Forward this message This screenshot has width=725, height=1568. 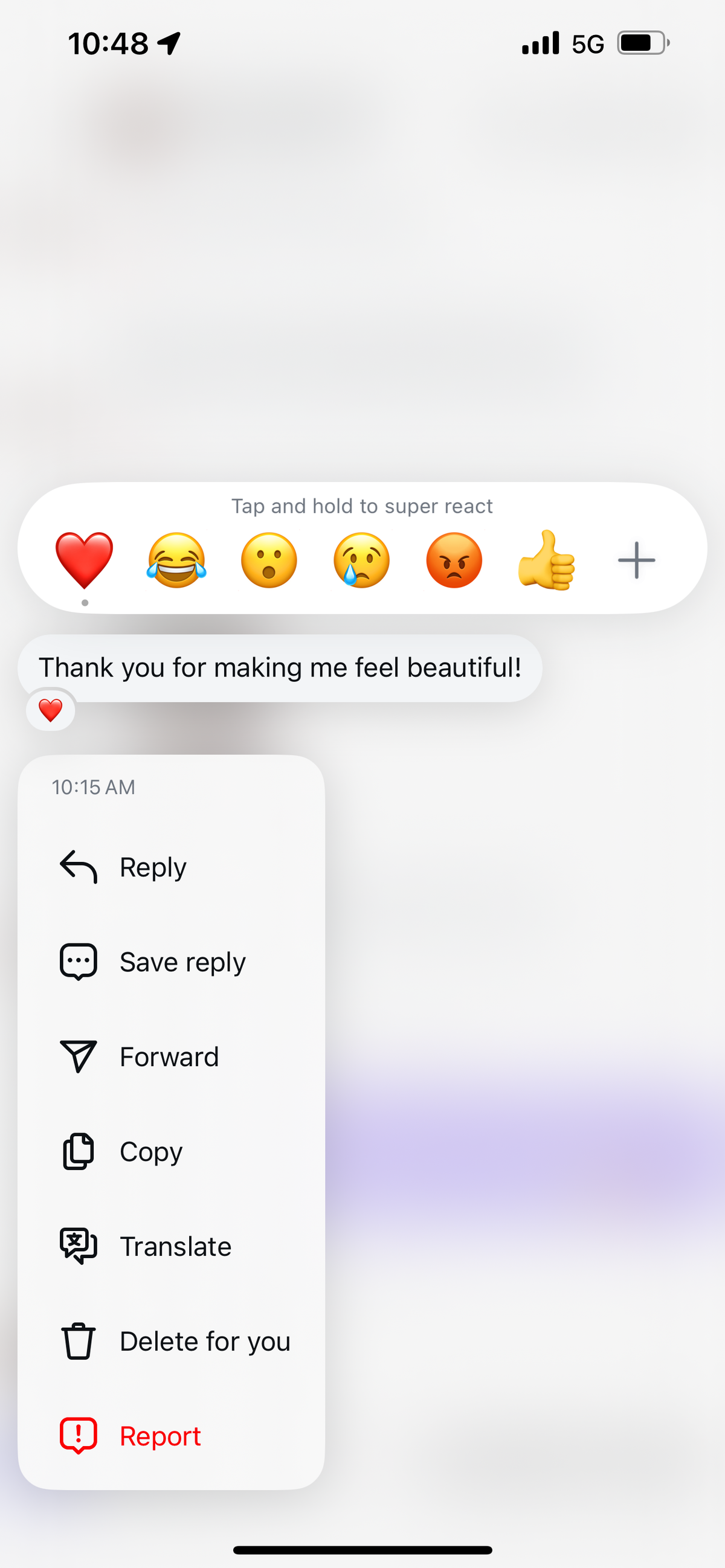tap(168, 1056)
